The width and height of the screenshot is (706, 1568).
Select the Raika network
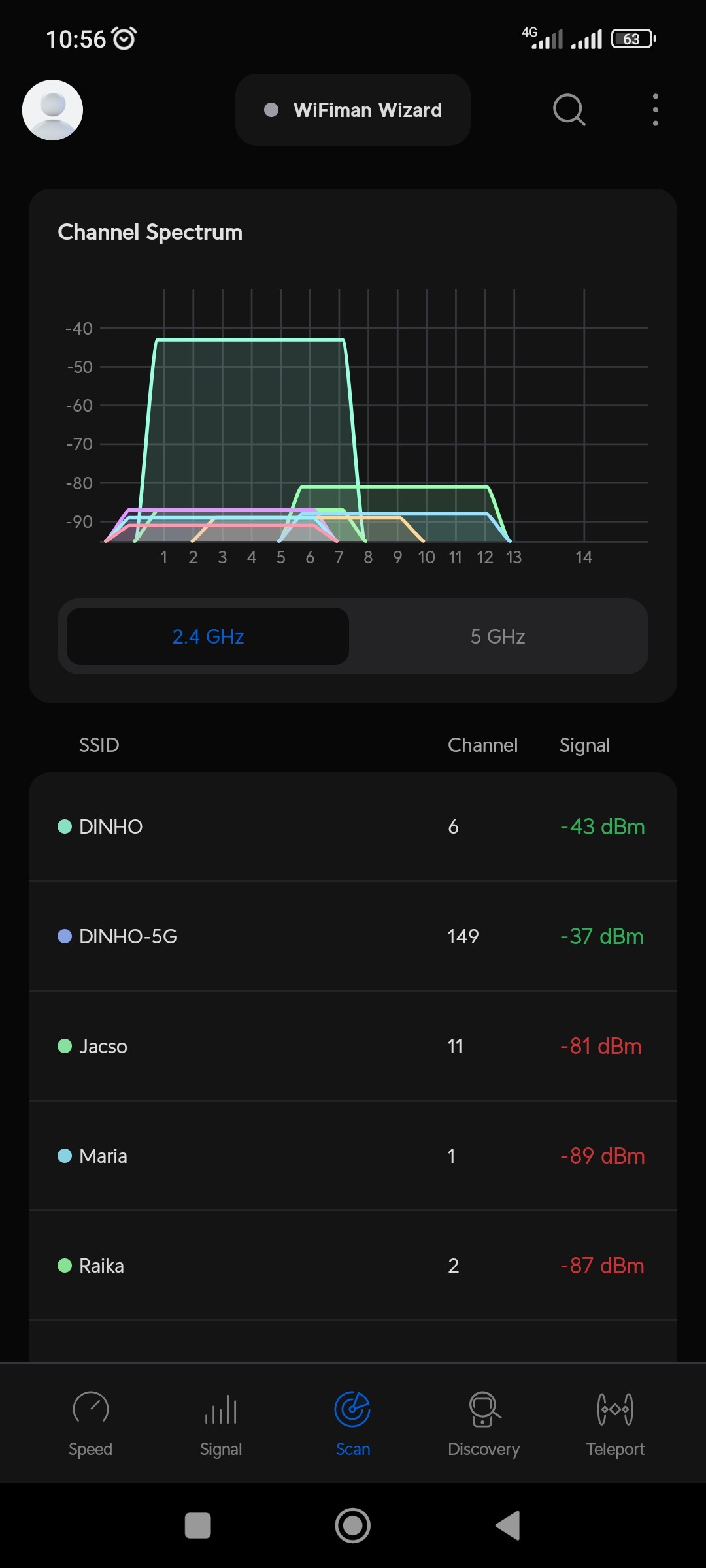click(x=353, y=1266)
